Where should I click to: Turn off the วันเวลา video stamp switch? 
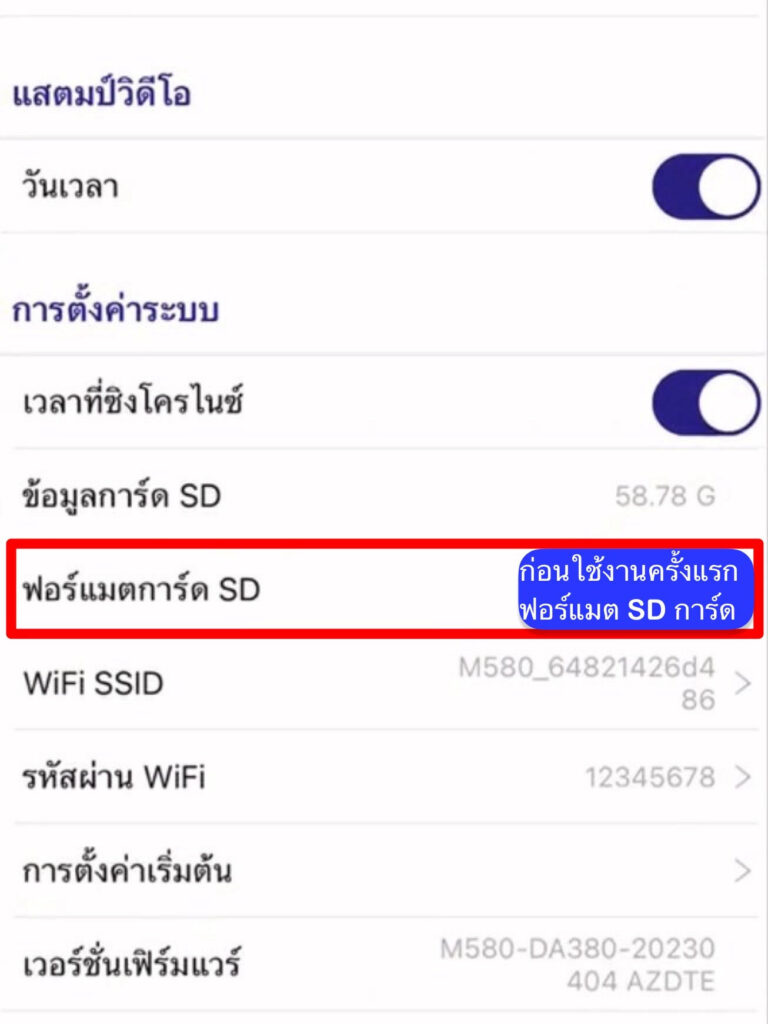point(705,187)
